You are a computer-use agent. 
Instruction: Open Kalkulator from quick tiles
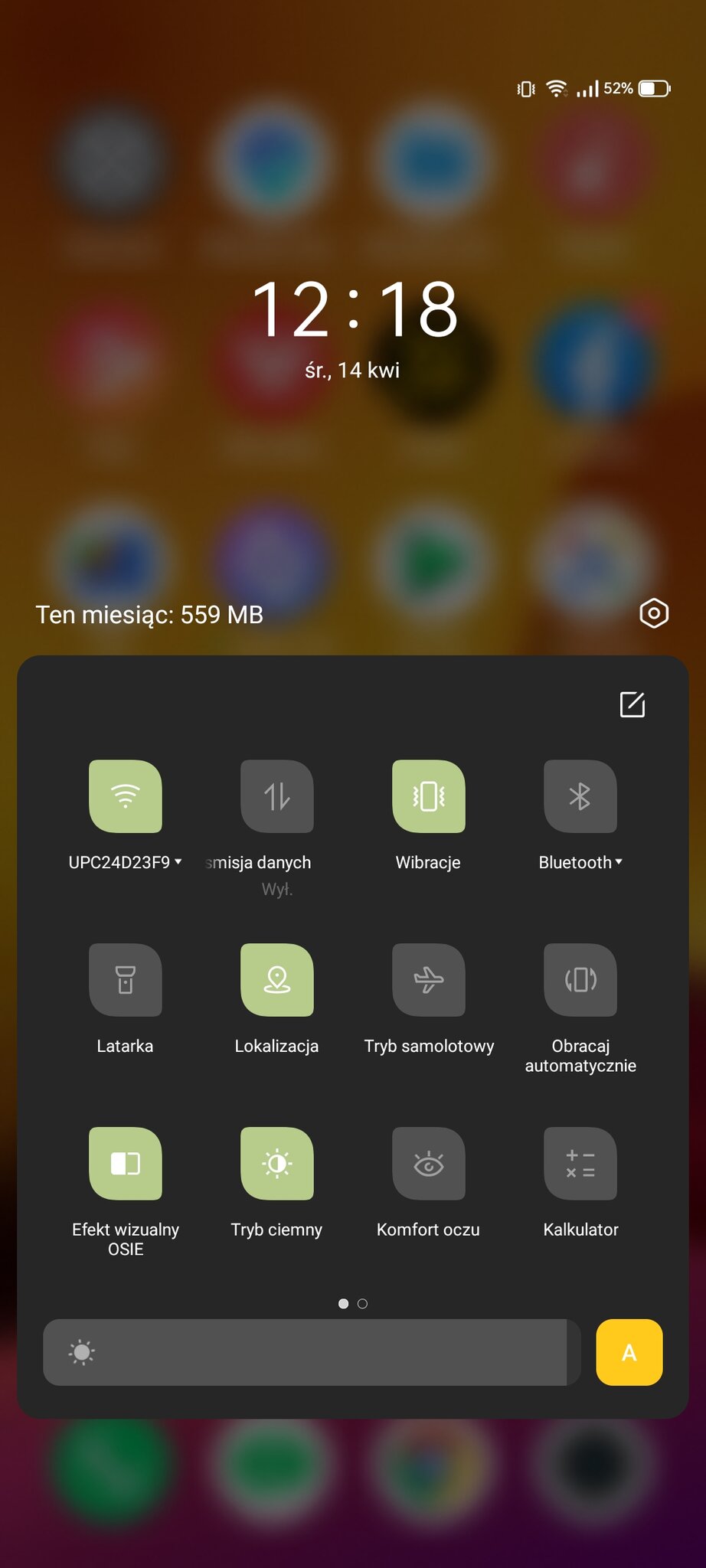[580, 1164]
